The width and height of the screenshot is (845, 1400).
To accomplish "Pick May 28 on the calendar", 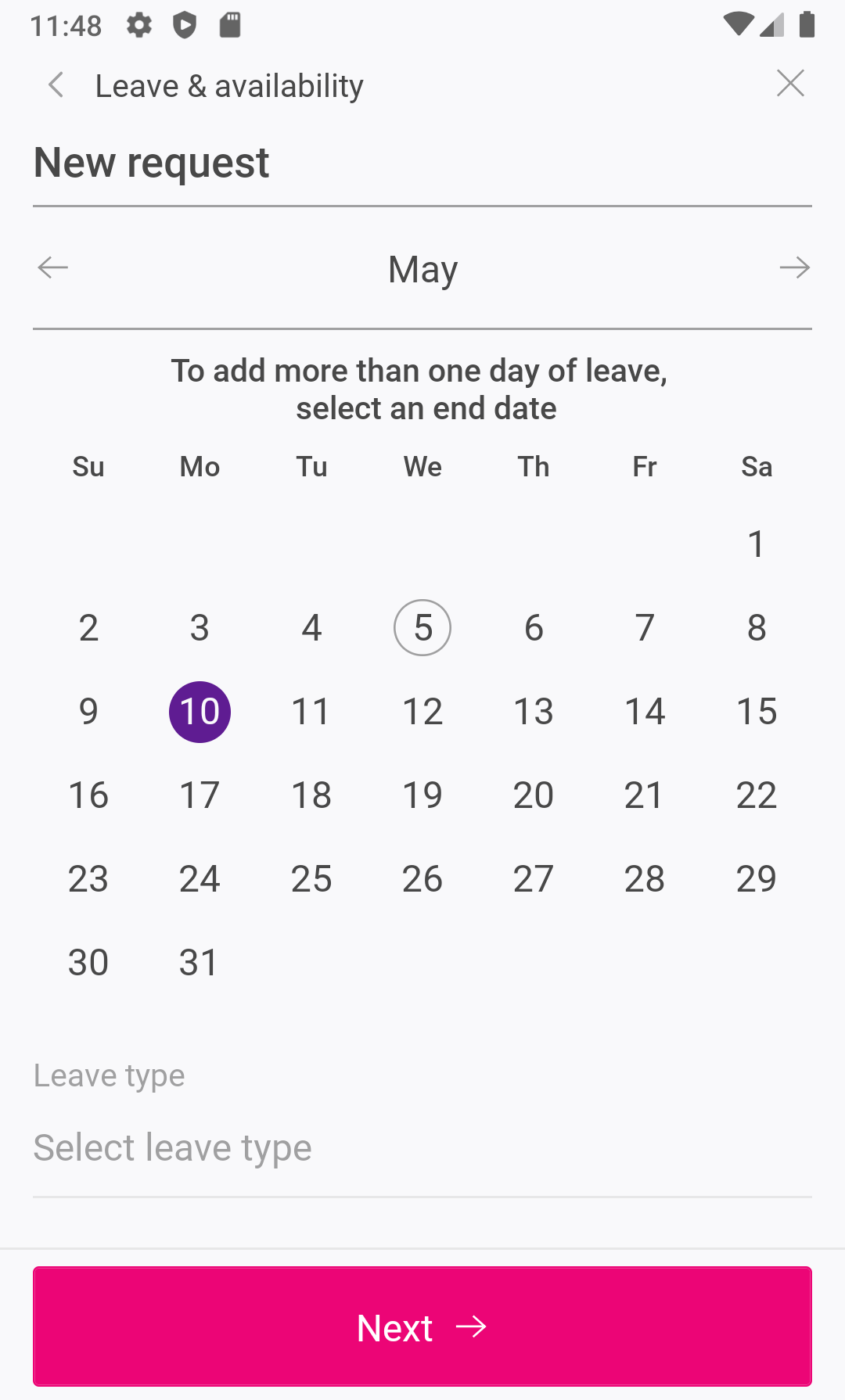I will pos(645,879).
